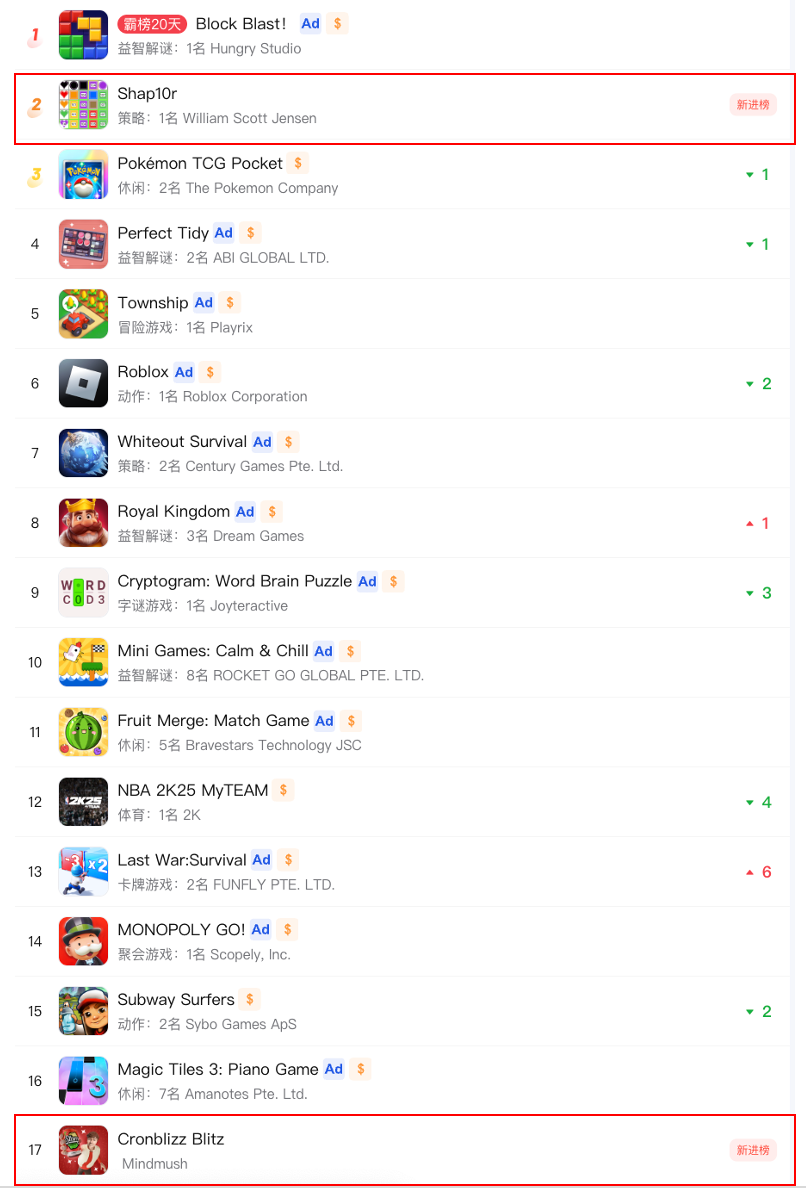Open the Last War:Survival row
806x1188 pixels.
(181, 860)
